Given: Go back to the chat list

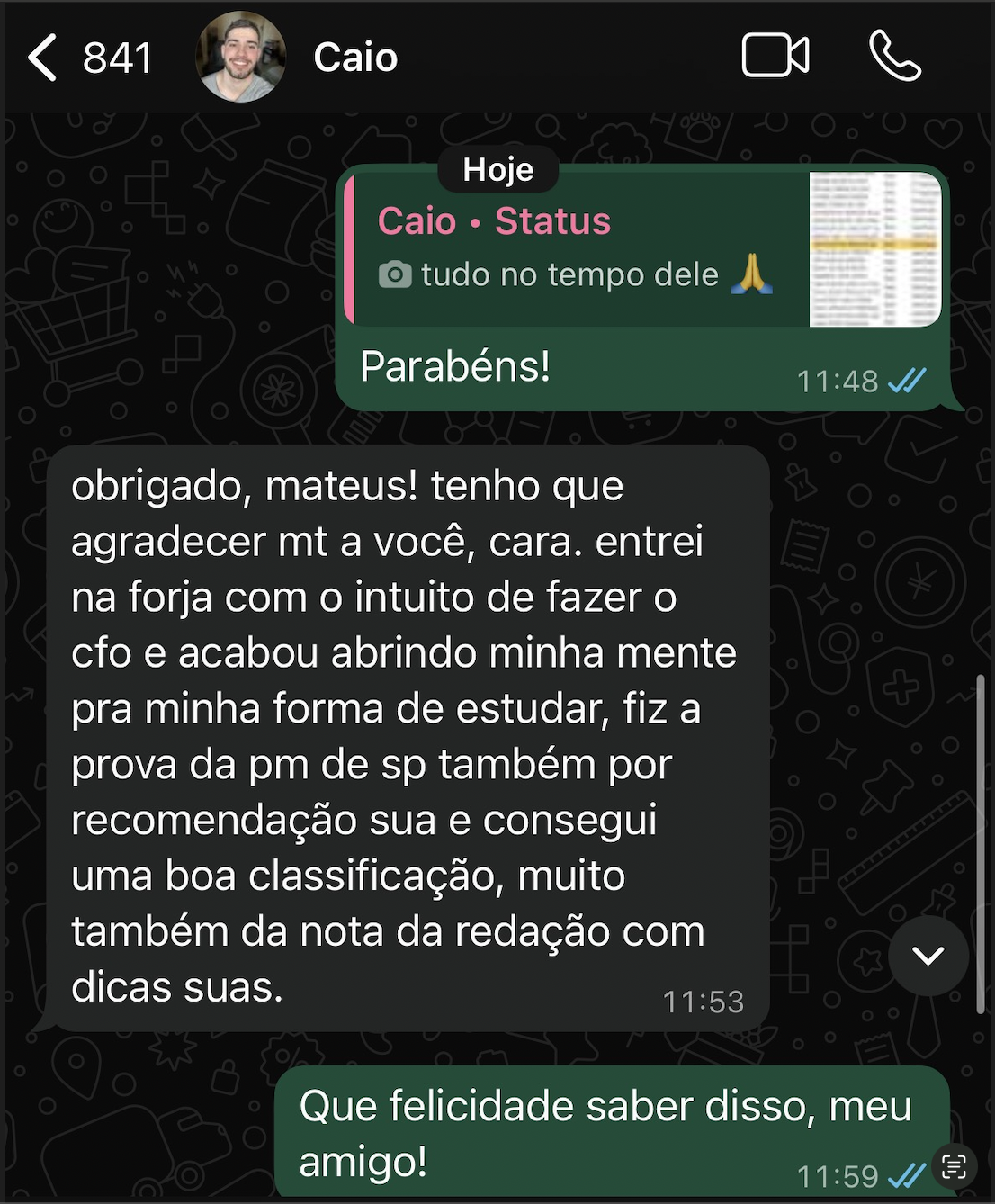Looking at the screenshot, I should tap(43, 58).
